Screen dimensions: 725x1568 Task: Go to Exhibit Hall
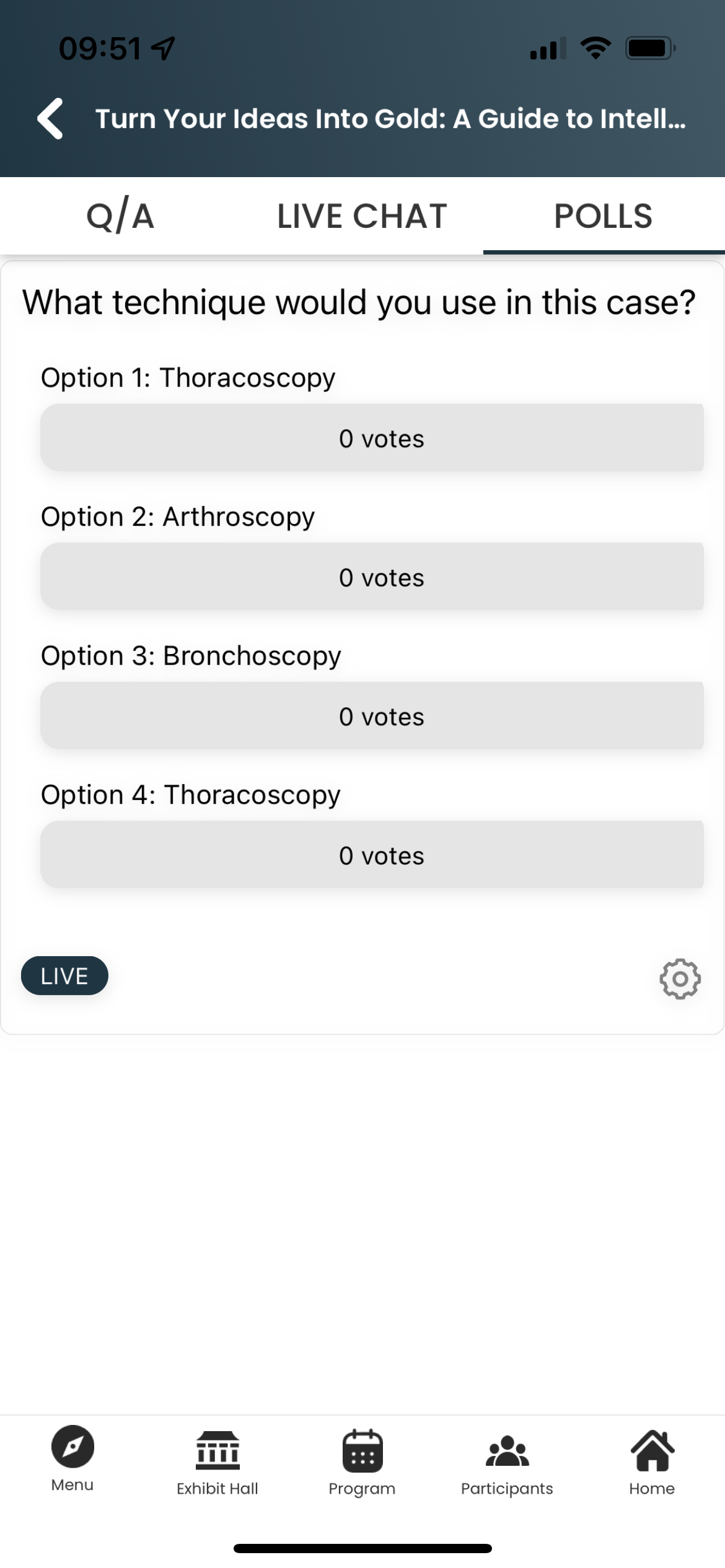tap(217, 1463)
